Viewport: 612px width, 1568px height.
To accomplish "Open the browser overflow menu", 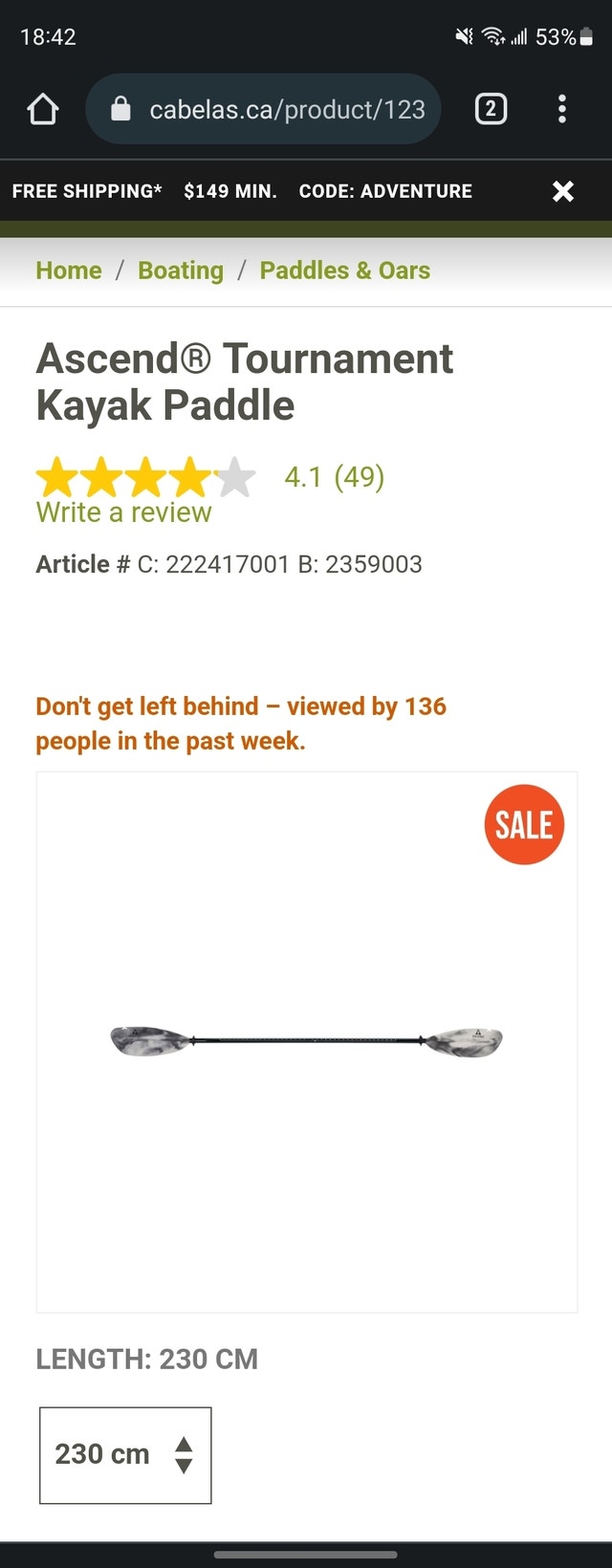I will 562,109.
